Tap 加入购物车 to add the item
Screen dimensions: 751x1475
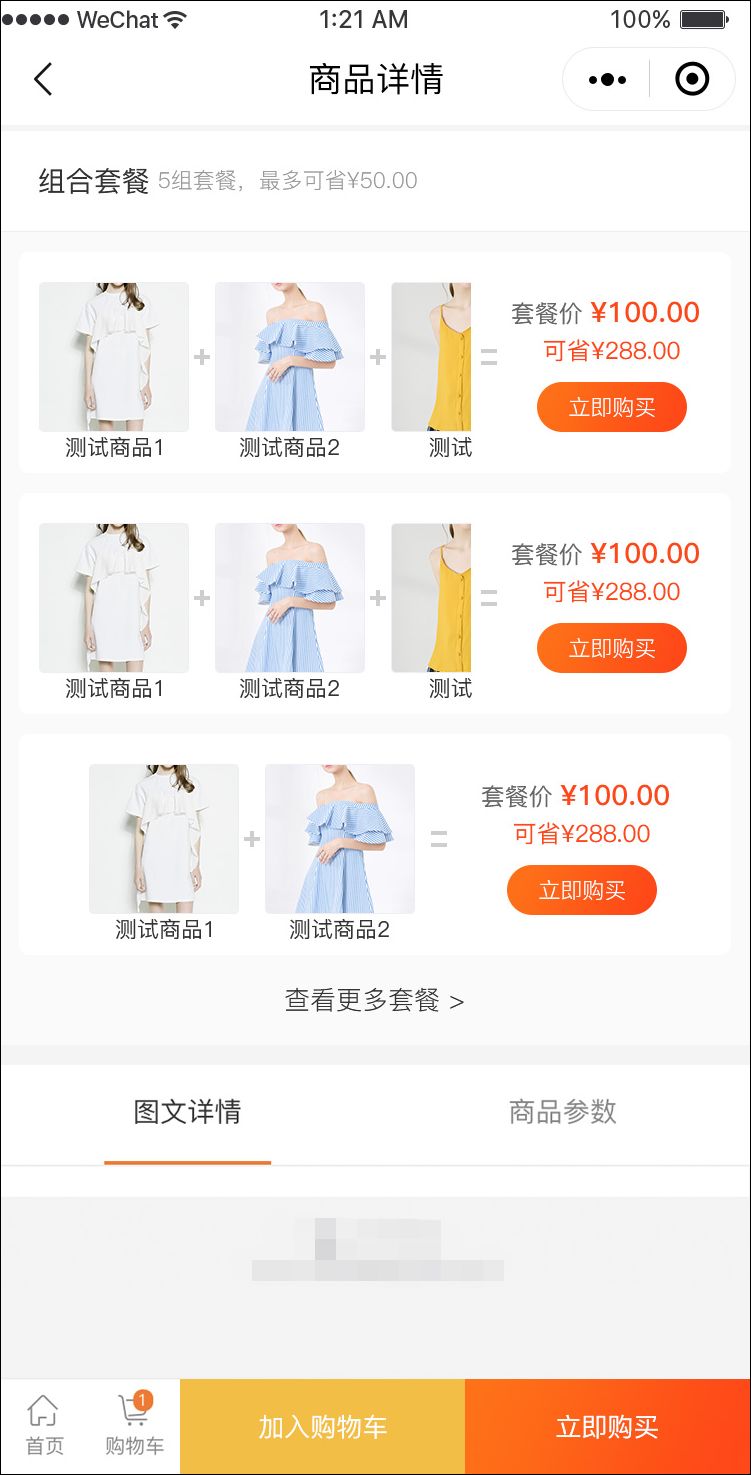pyautogui.click(x=322, y=1427)
